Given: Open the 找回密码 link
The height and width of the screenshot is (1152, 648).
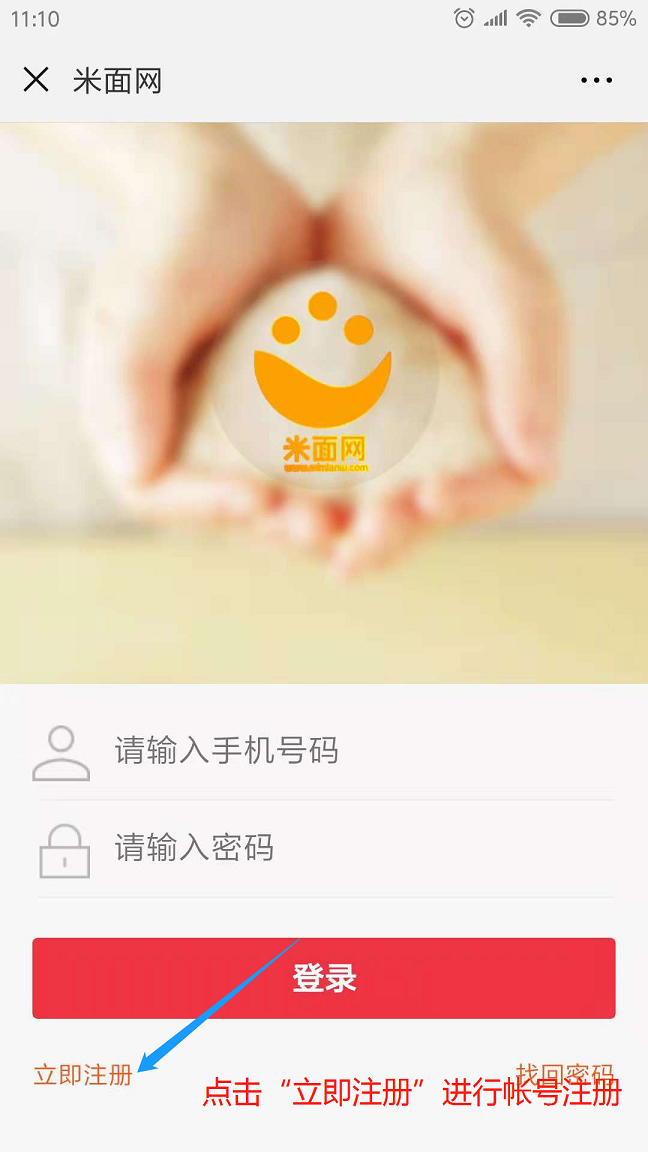Looking at the screenshot, I should (565, 1073).
